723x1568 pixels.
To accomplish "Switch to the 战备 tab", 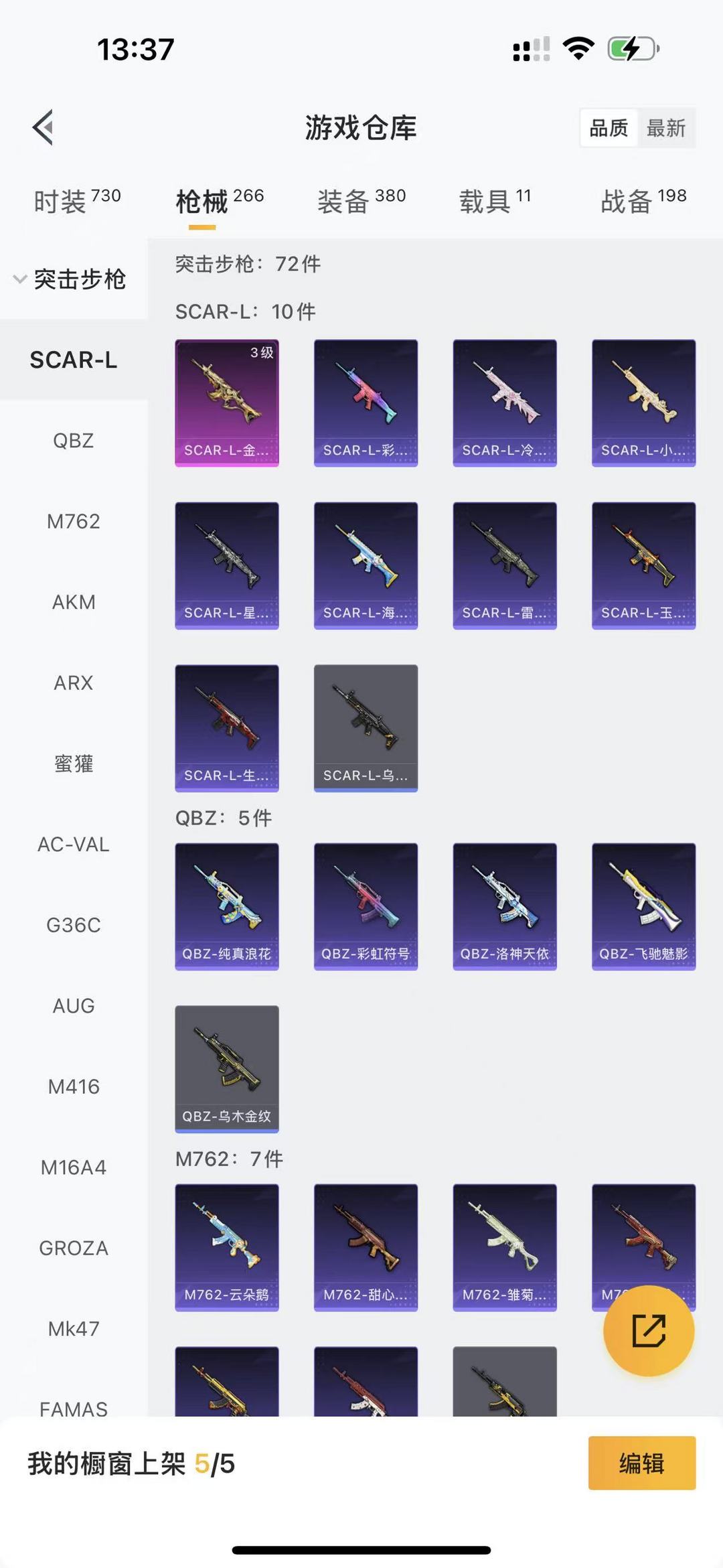I will pos(643,200).
